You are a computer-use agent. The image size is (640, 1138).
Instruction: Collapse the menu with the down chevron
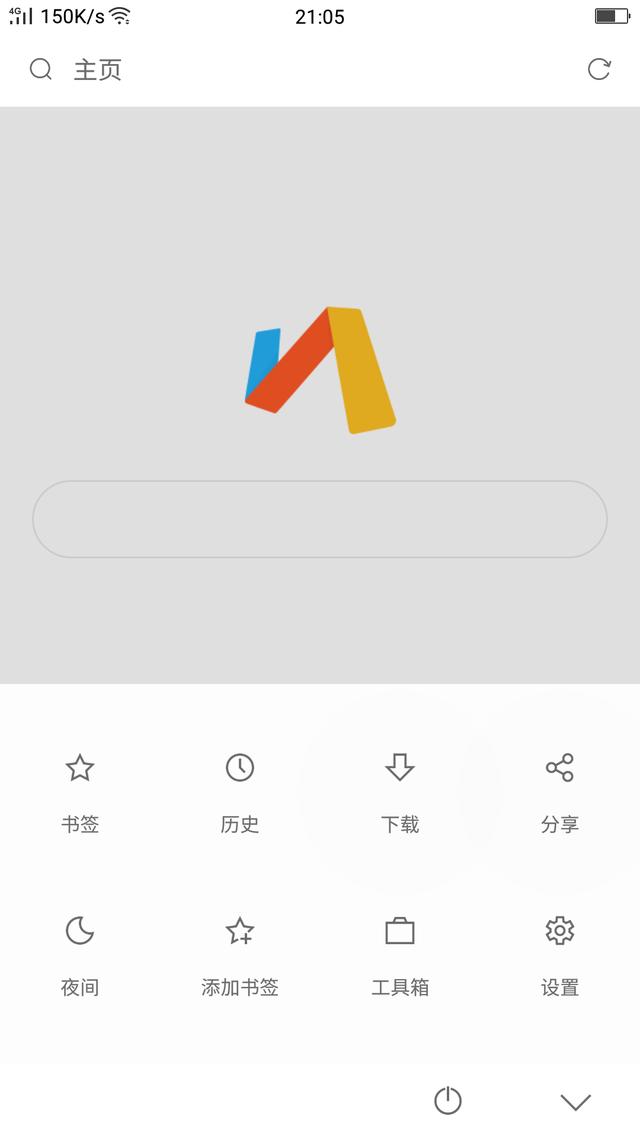pyautogui.click(x=576, y=1102)
